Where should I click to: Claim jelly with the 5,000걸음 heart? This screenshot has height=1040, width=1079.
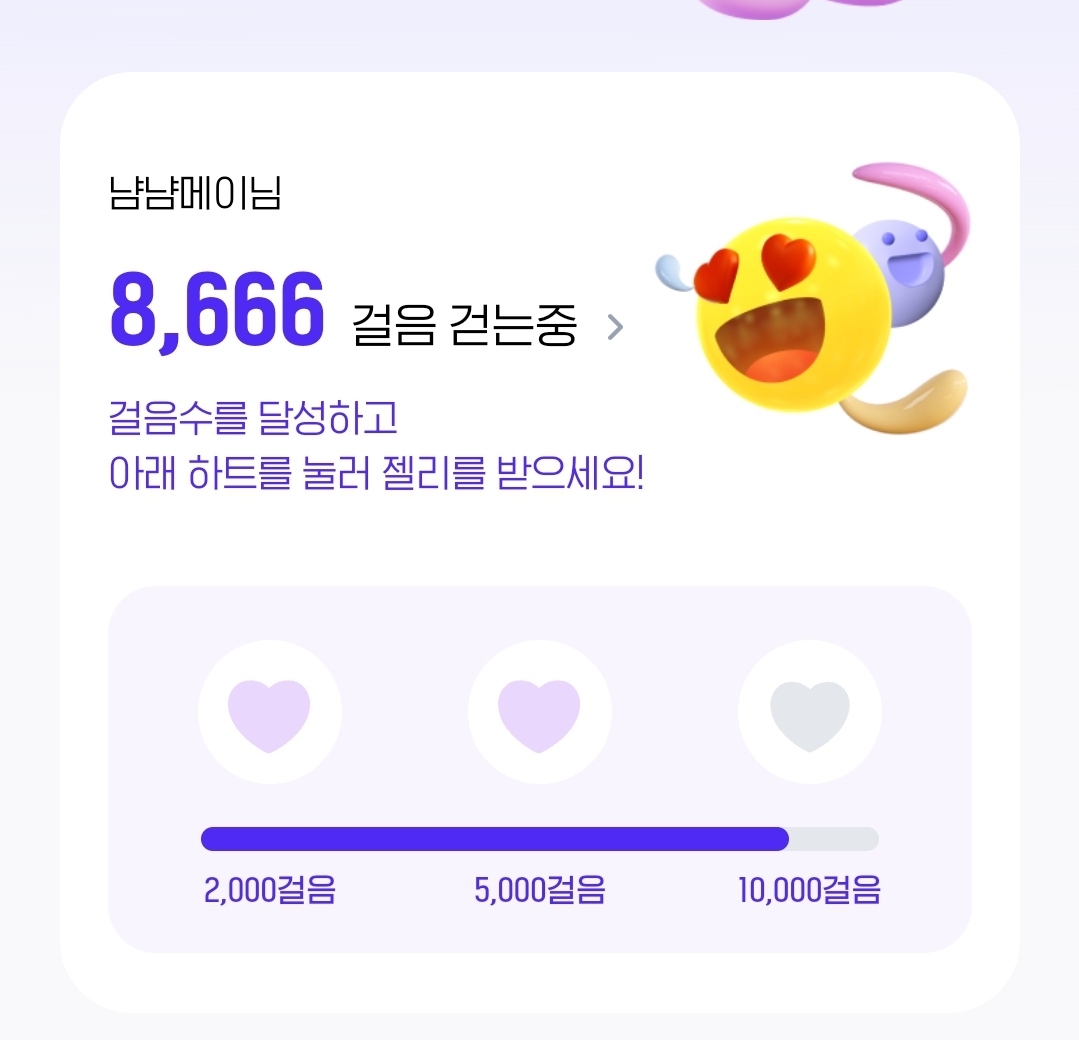pos(540,712)
